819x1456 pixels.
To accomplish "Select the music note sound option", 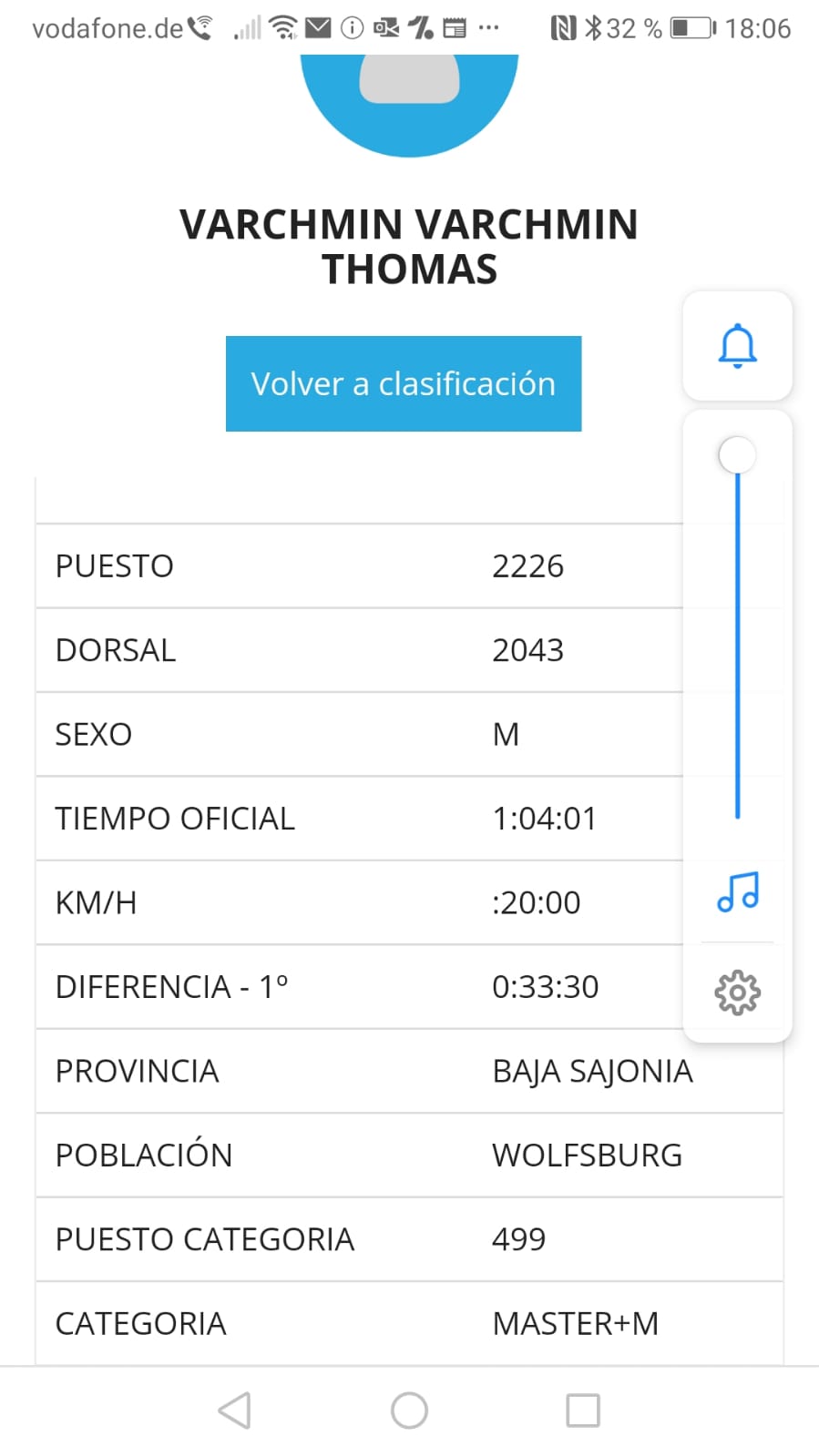I will (x=737, y=892).
